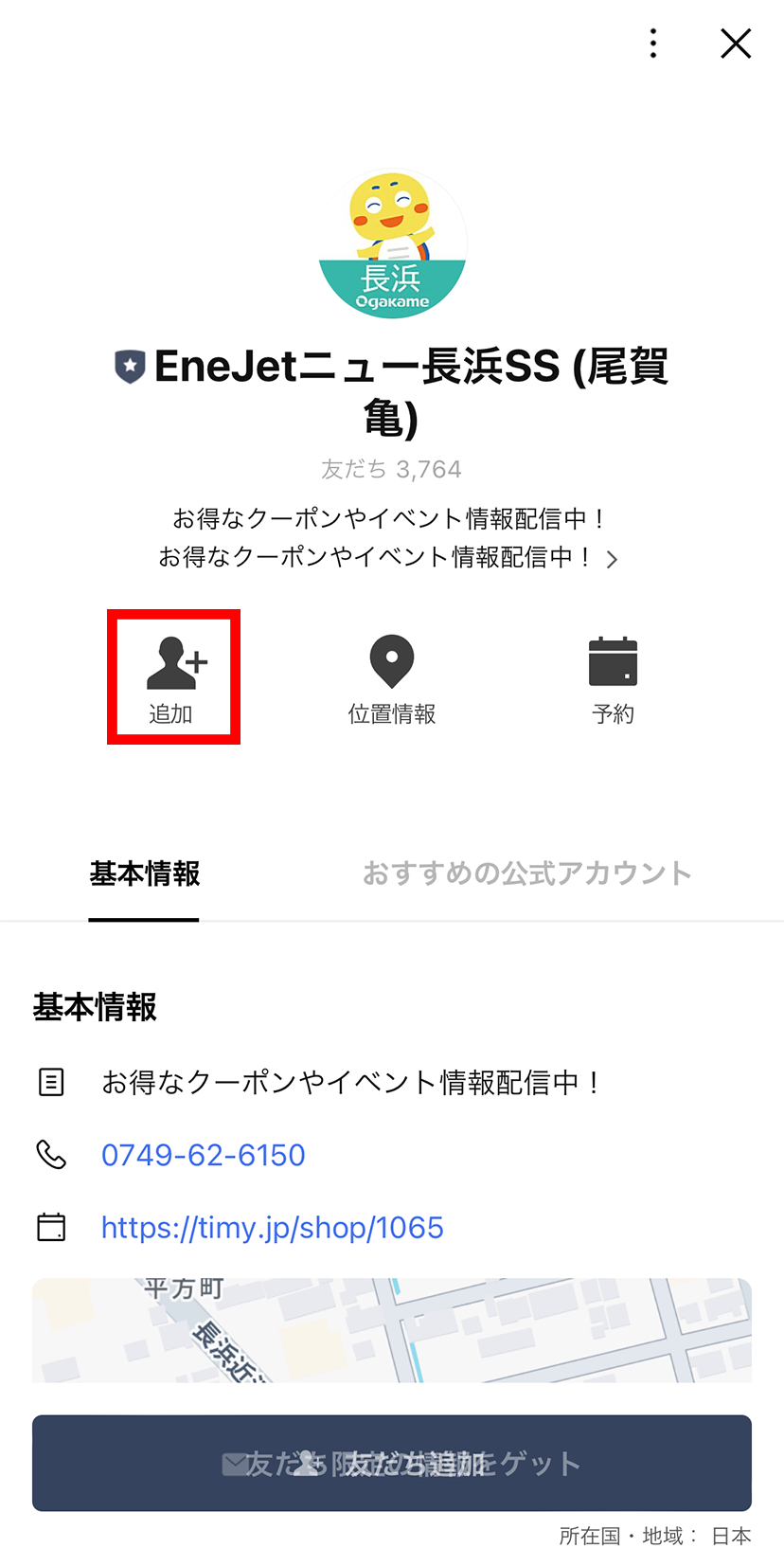The image size is (784, 1566).
Task: Switch to the 基本情報 tab
Action: click(143, 874)
